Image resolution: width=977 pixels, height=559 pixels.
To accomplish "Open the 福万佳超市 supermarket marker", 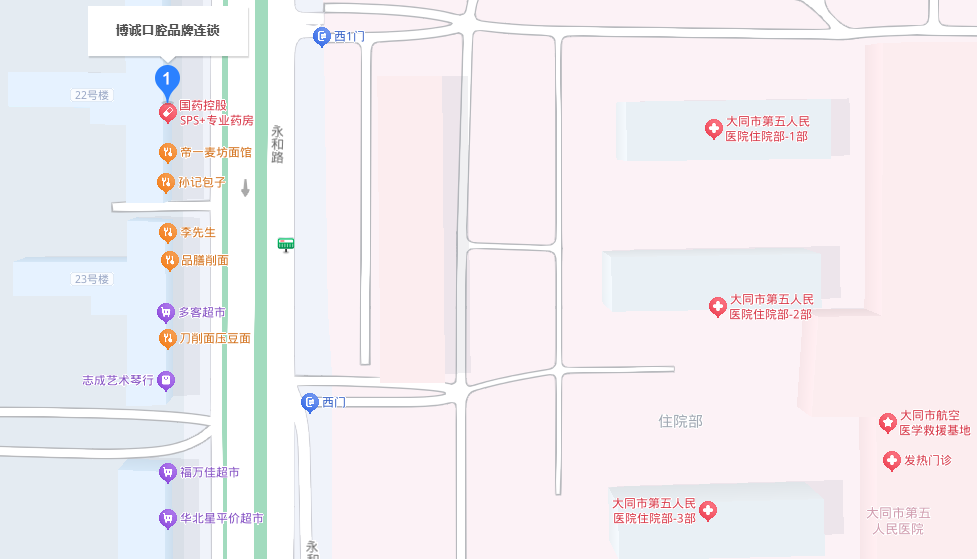I will pos(168,472).
